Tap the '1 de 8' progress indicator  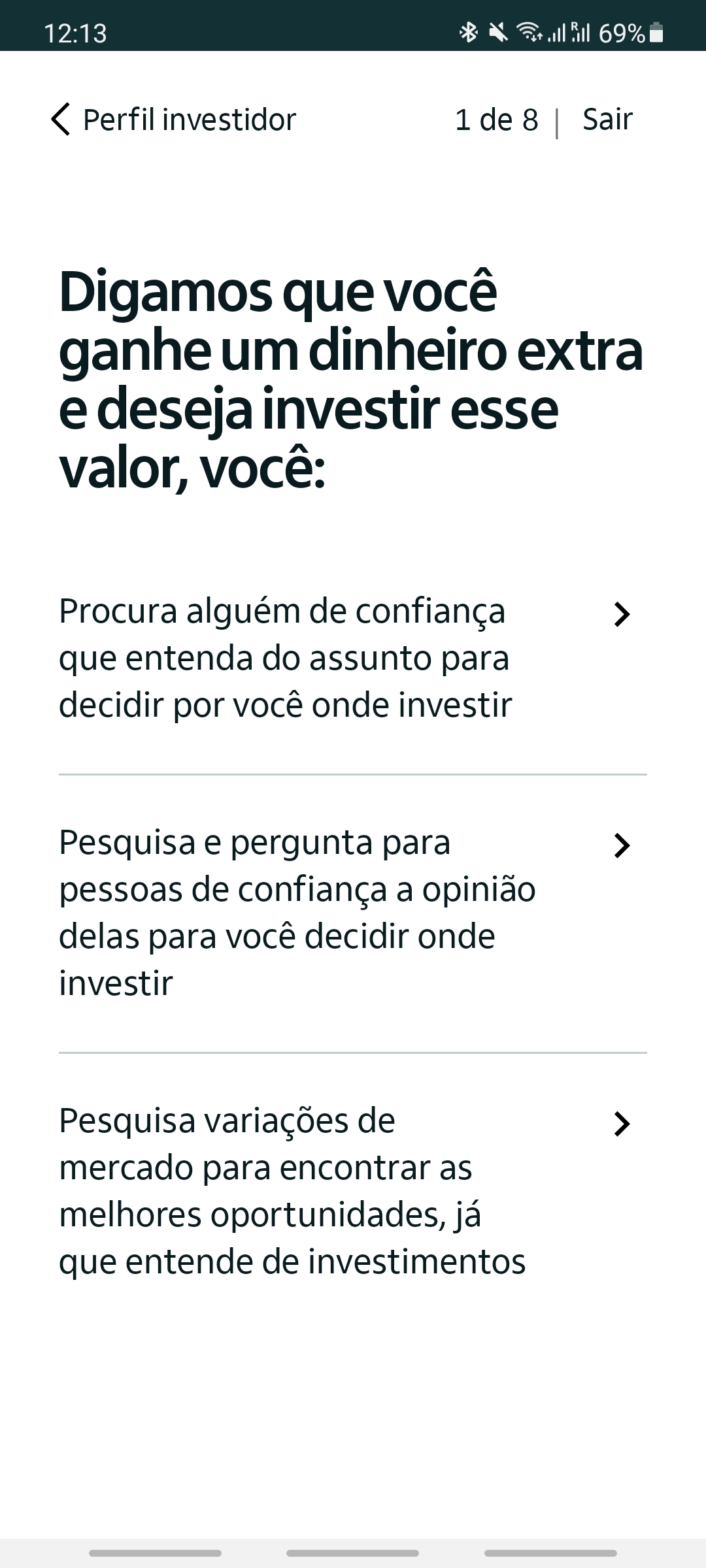497,120
